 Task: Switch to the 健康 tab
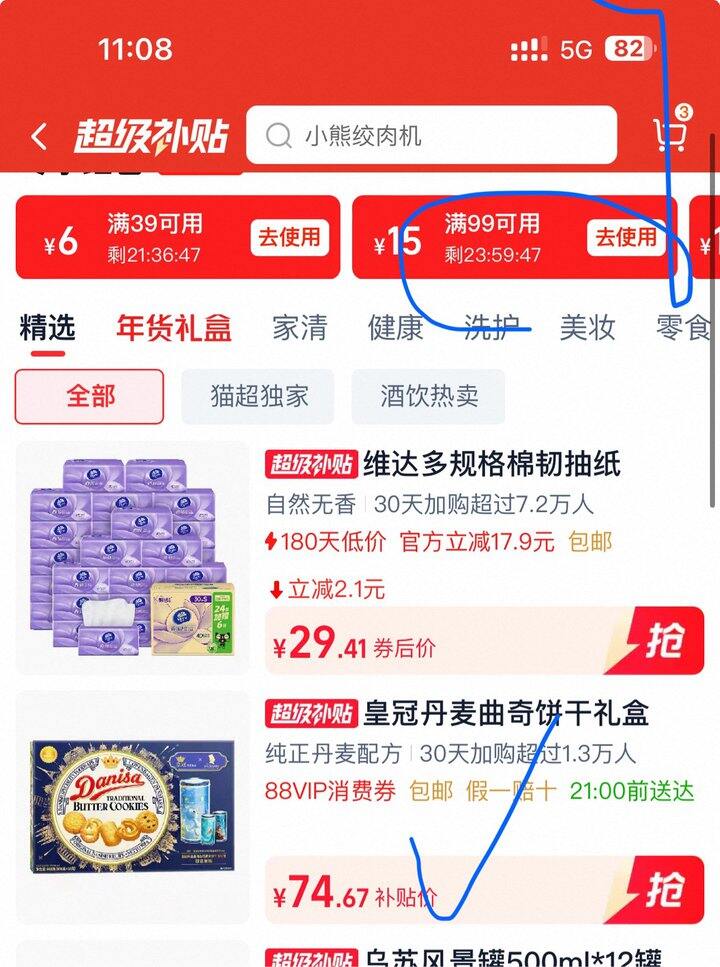(395, 327)
